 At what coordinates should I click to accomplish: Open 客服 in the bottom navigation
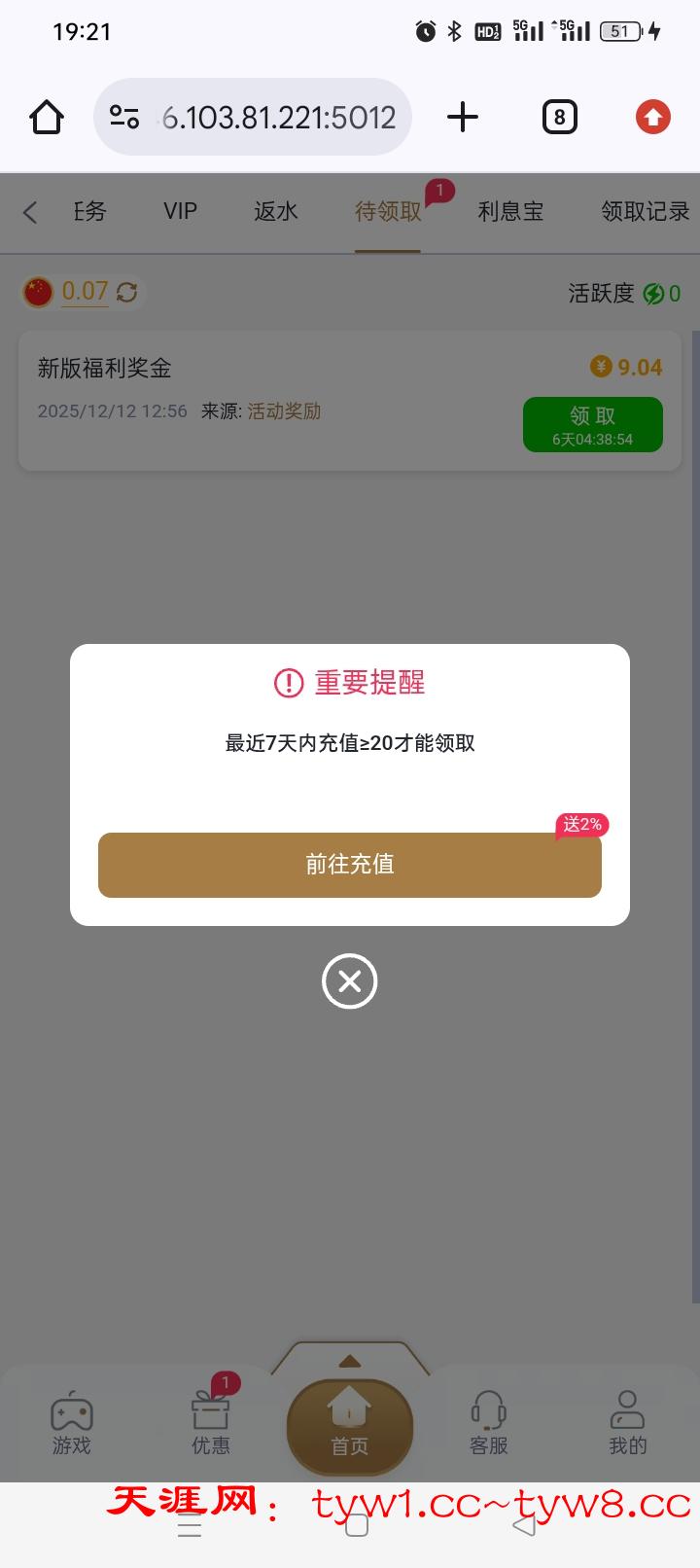488,1423
